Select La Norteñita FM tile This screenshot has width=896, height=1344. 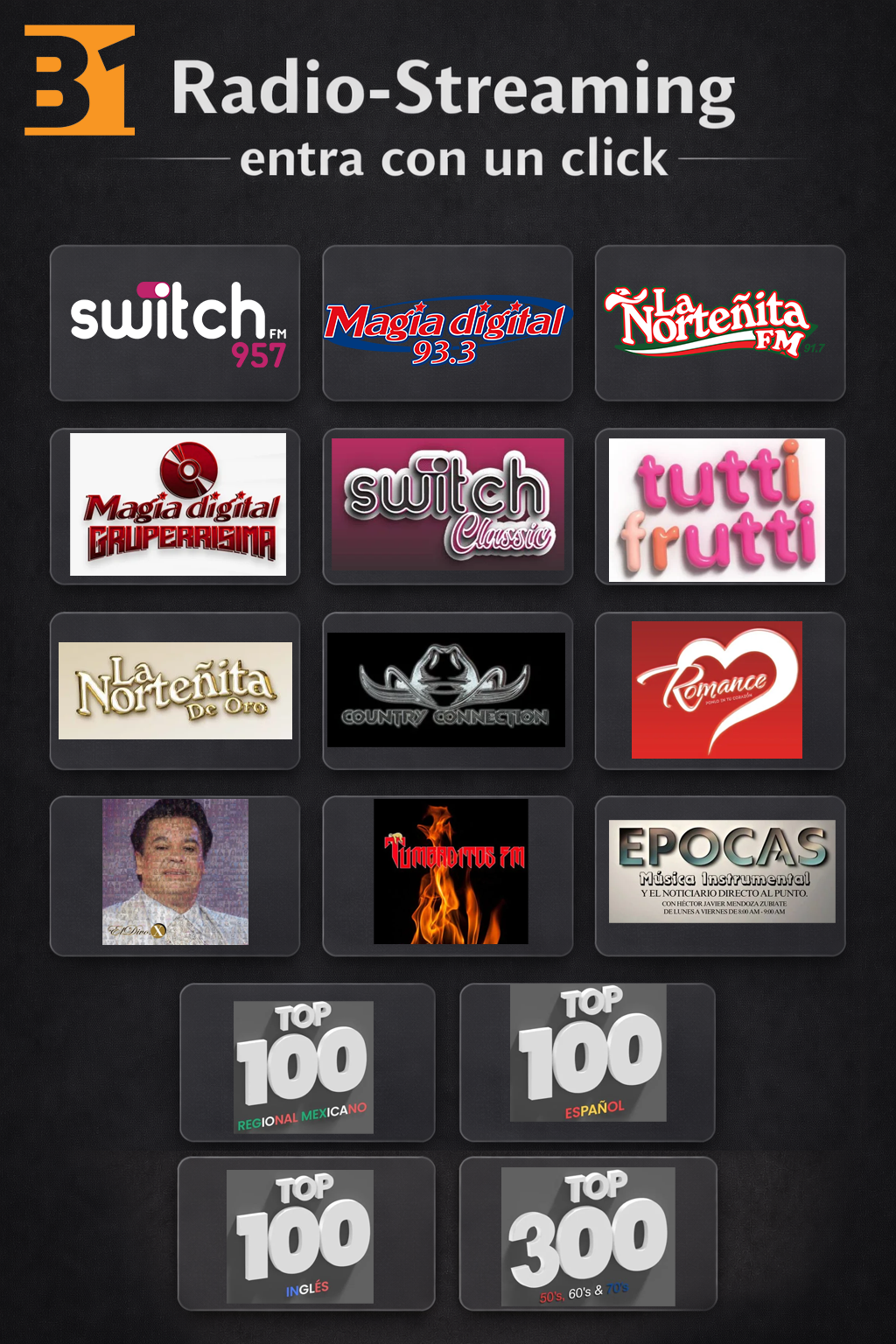click(x=720, y=323)
